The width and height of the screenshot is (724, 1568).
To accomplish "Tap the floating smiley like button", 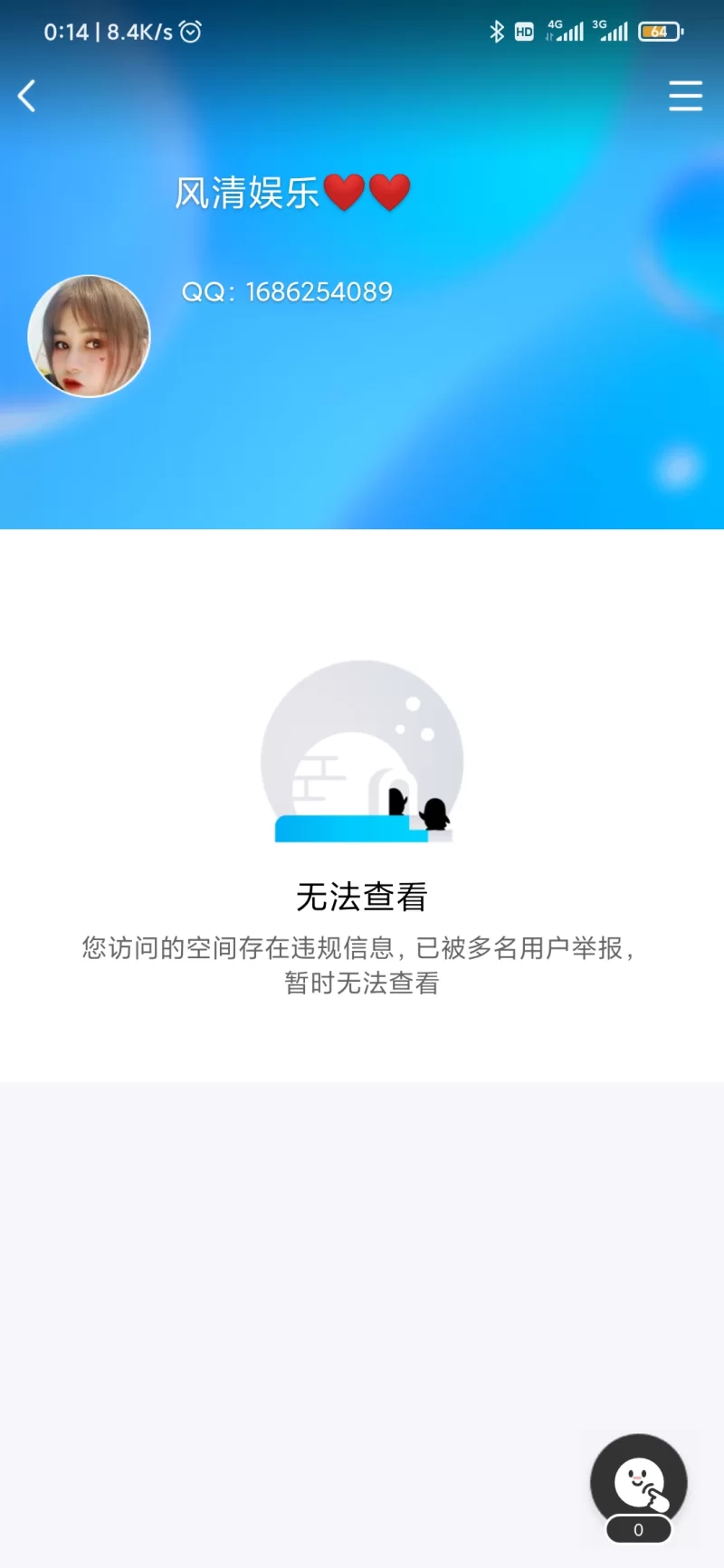I will (639, 1482).
